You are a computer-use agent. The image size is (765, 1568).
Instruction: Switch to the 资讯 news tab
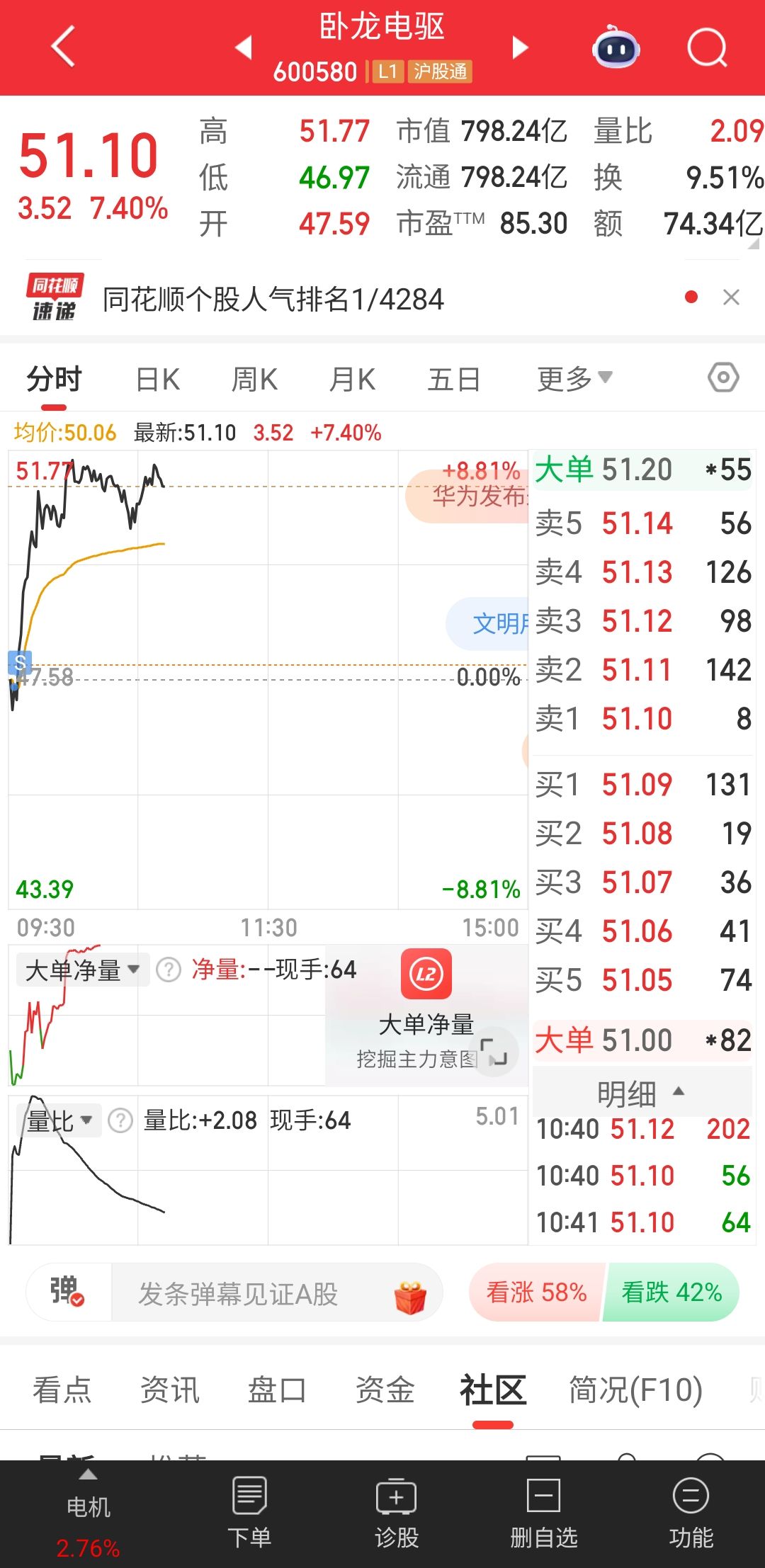[x=170, y=1390]
